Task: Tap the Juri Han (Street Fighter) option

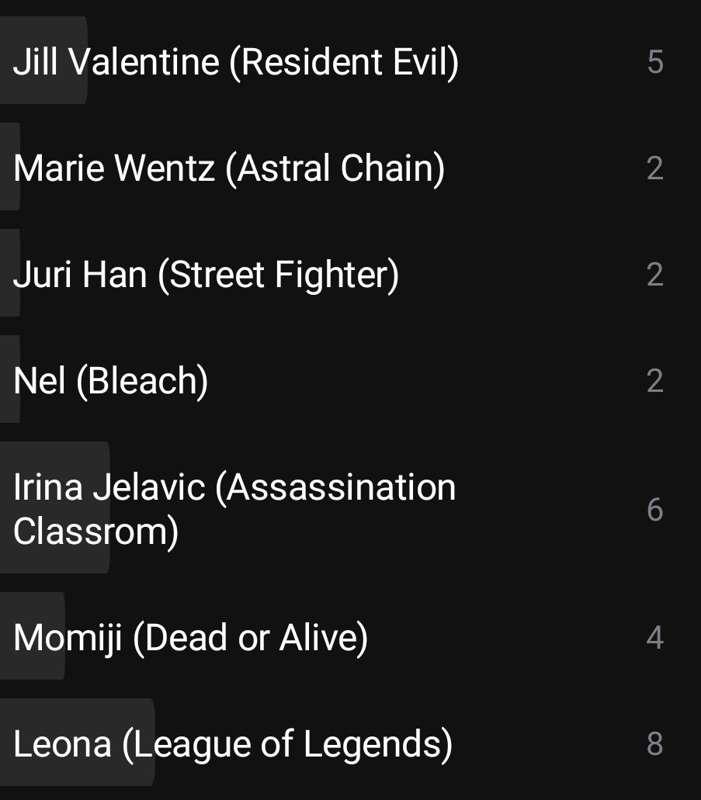Action: tap(206, 274)
